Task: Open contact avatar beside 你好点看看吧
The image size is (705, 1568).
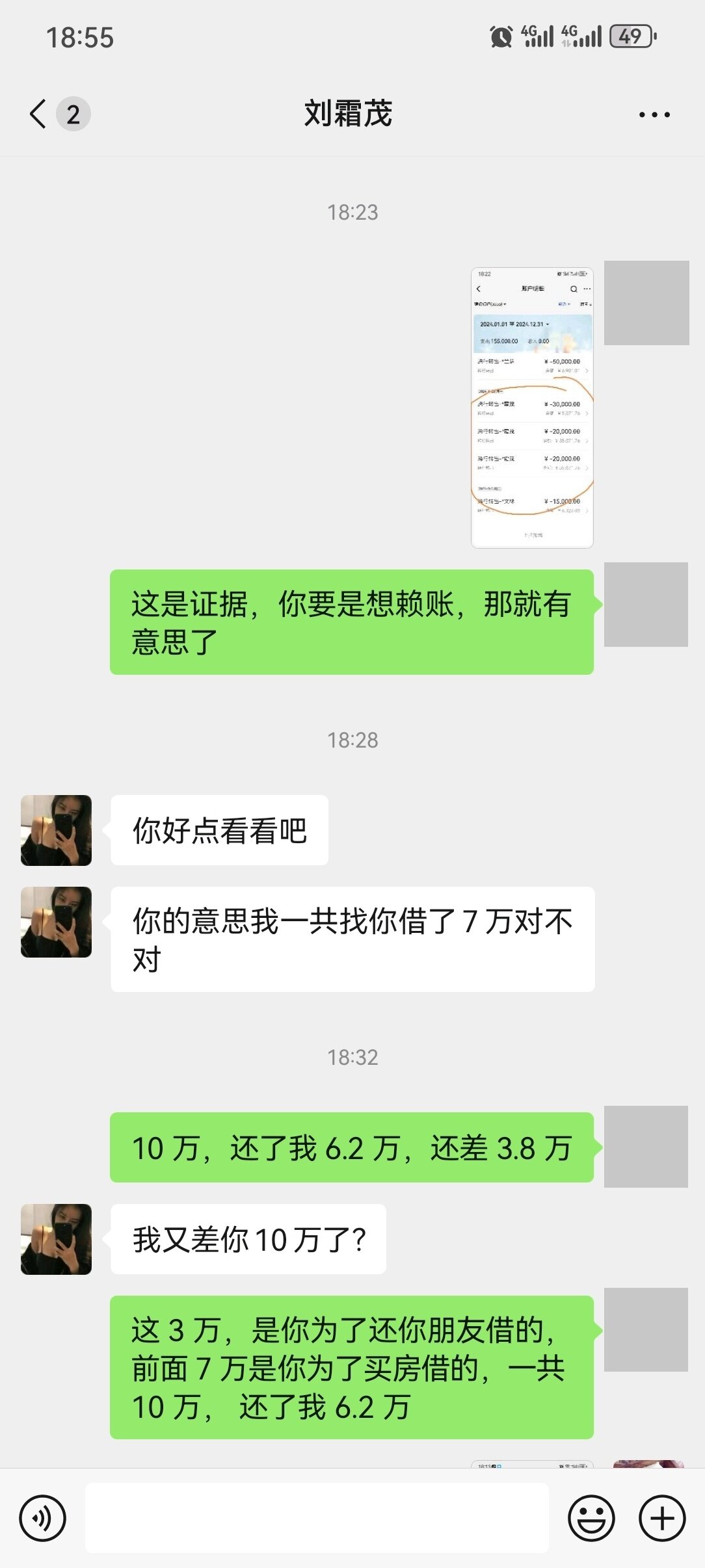Action: tap(56, 830)
